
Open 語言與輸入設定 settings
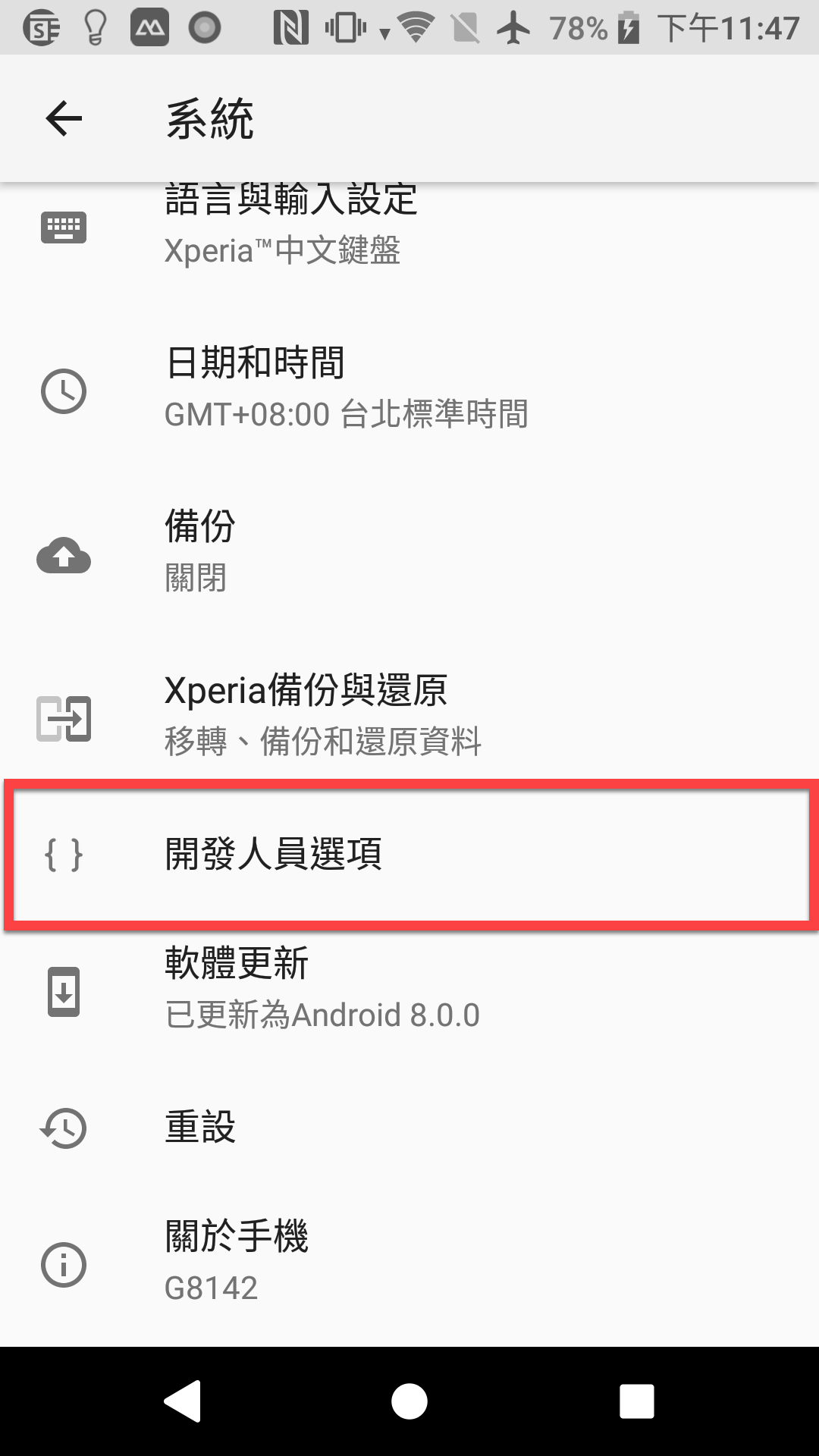pos(409,226)
